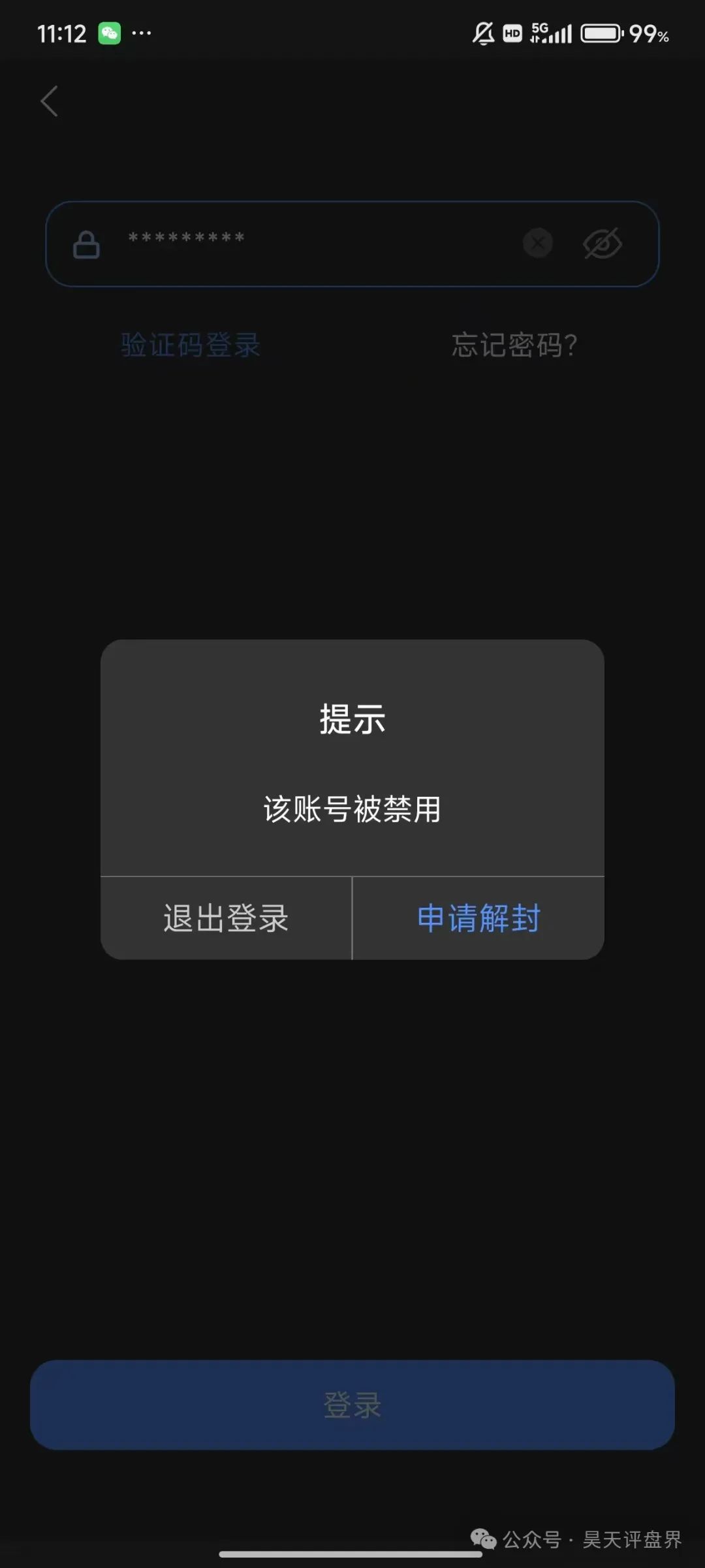Tap the 登录 button

click(x=352, y=1405)
